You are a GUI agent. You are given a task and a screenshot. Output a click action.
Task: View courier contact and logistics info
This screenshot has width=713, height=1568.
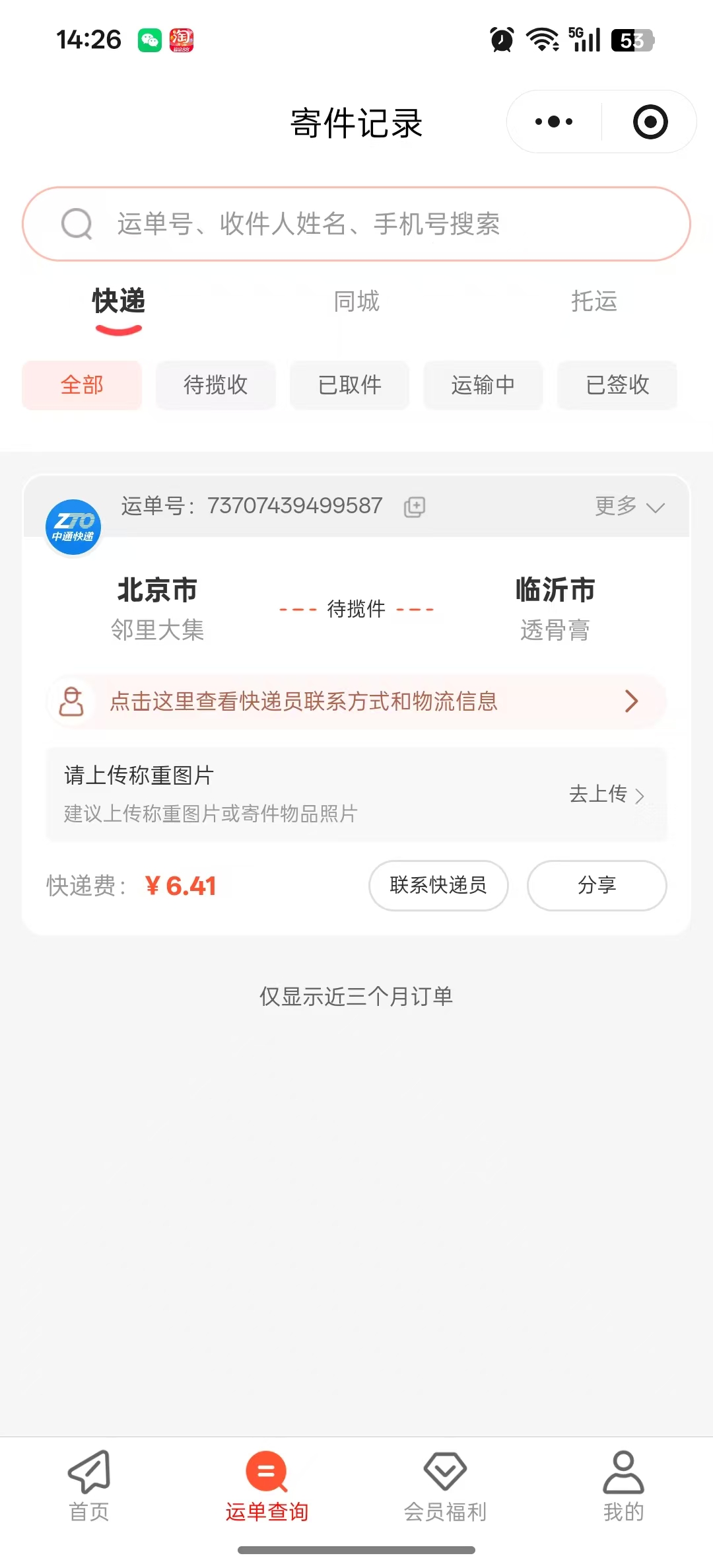coord(356,701)
